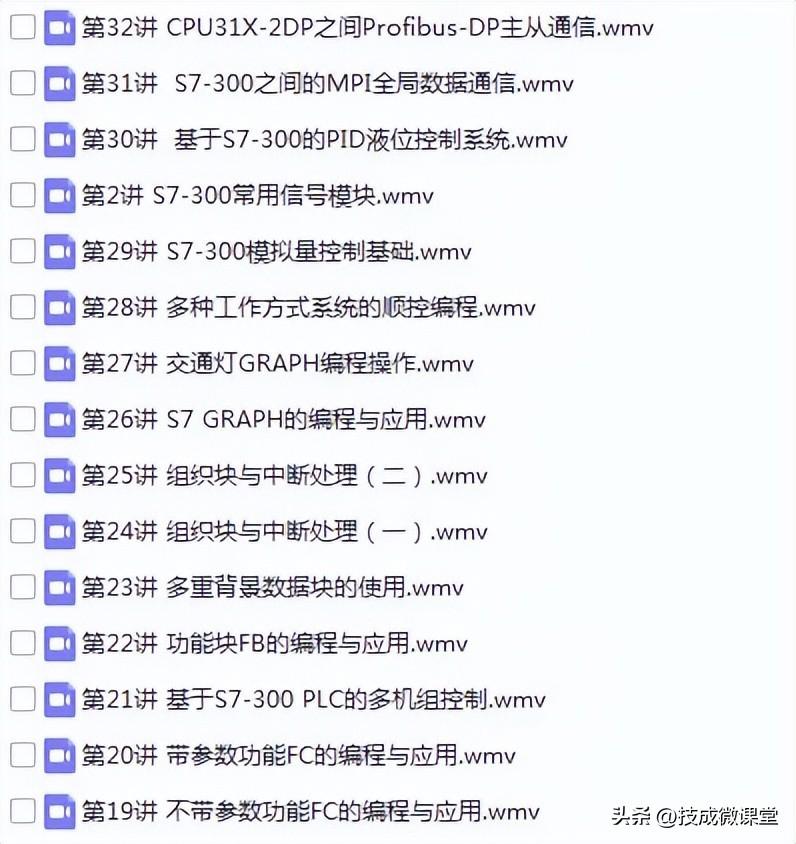Check the box beside 第19讲 不带参数功能FC
The width and height of the screenshot is (796, 844).
point(22,811)
